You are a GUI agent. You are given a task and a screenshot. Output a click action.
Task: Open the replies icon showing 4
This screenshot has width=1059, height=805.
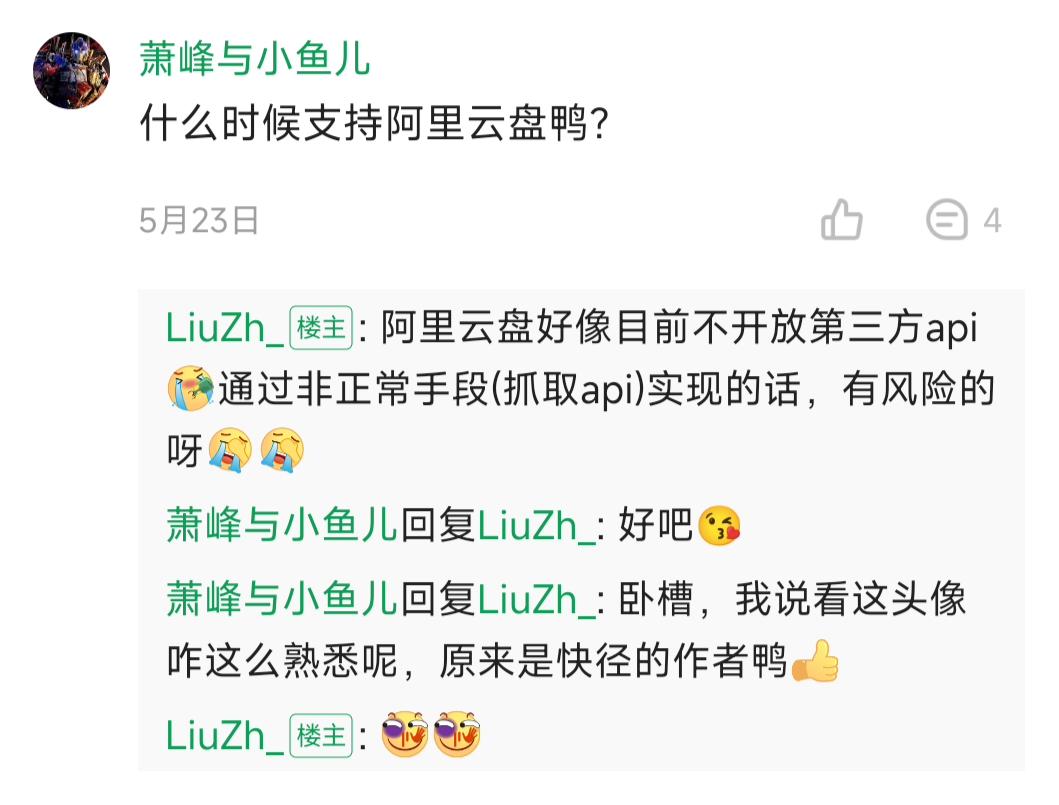tap(947, 220)
